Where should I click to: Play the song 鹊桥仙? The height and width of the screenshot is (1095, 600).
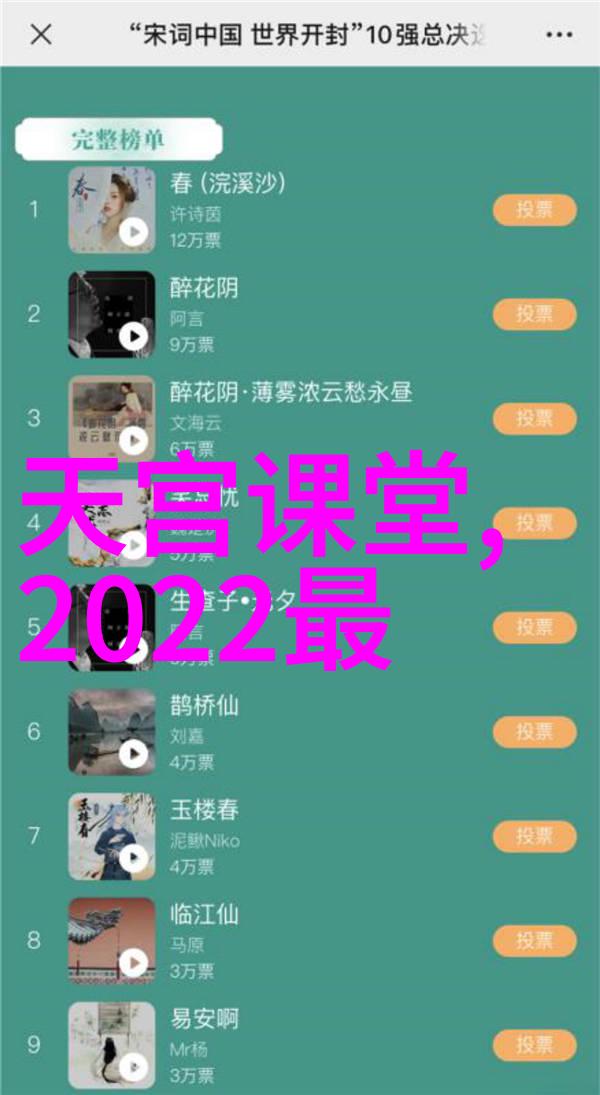click(x=133, y=754)
